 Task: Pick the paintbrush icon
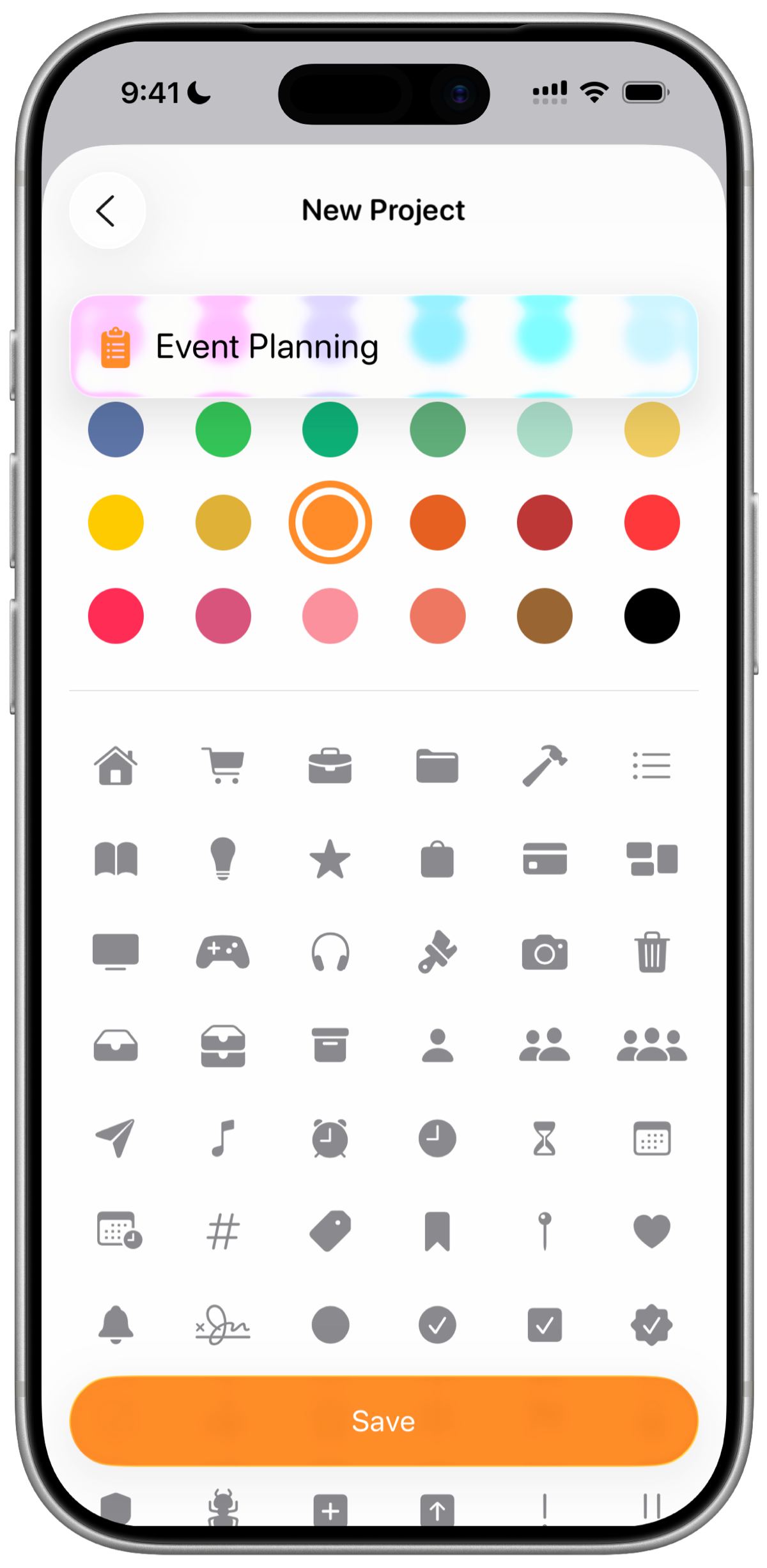(437, 951)
